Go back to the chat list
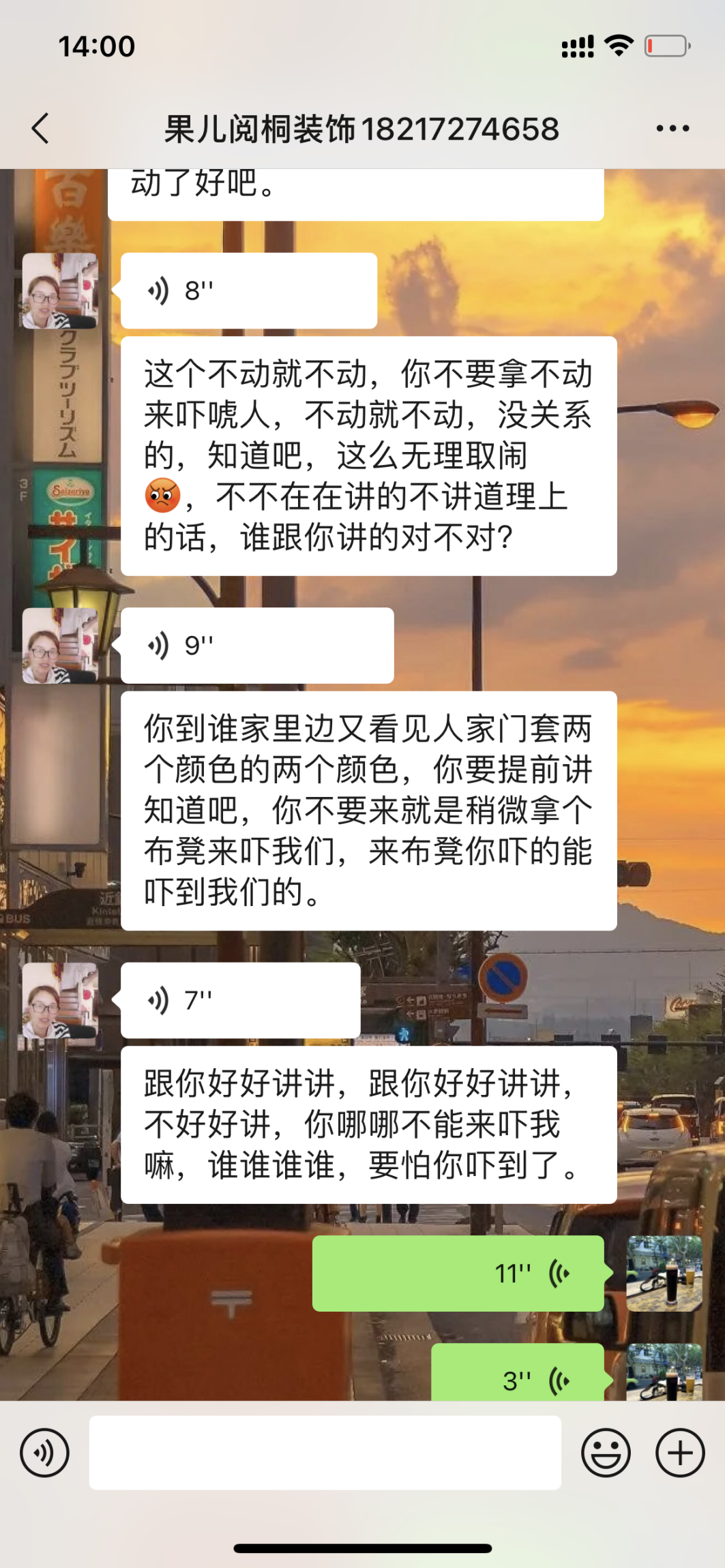725x1568 pixels. (41, 128)
